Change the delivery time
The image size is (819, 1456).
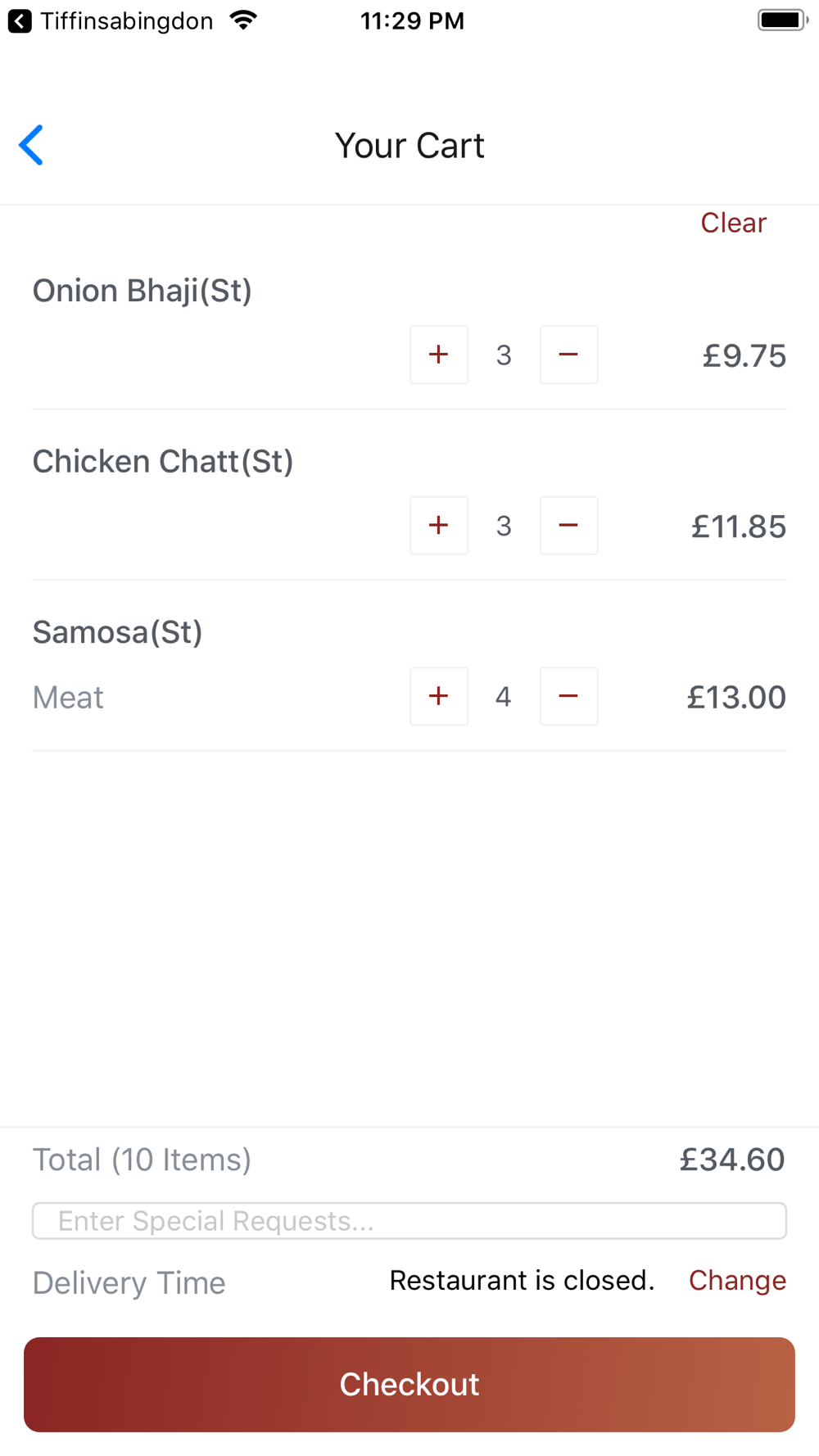point(737,1281)
